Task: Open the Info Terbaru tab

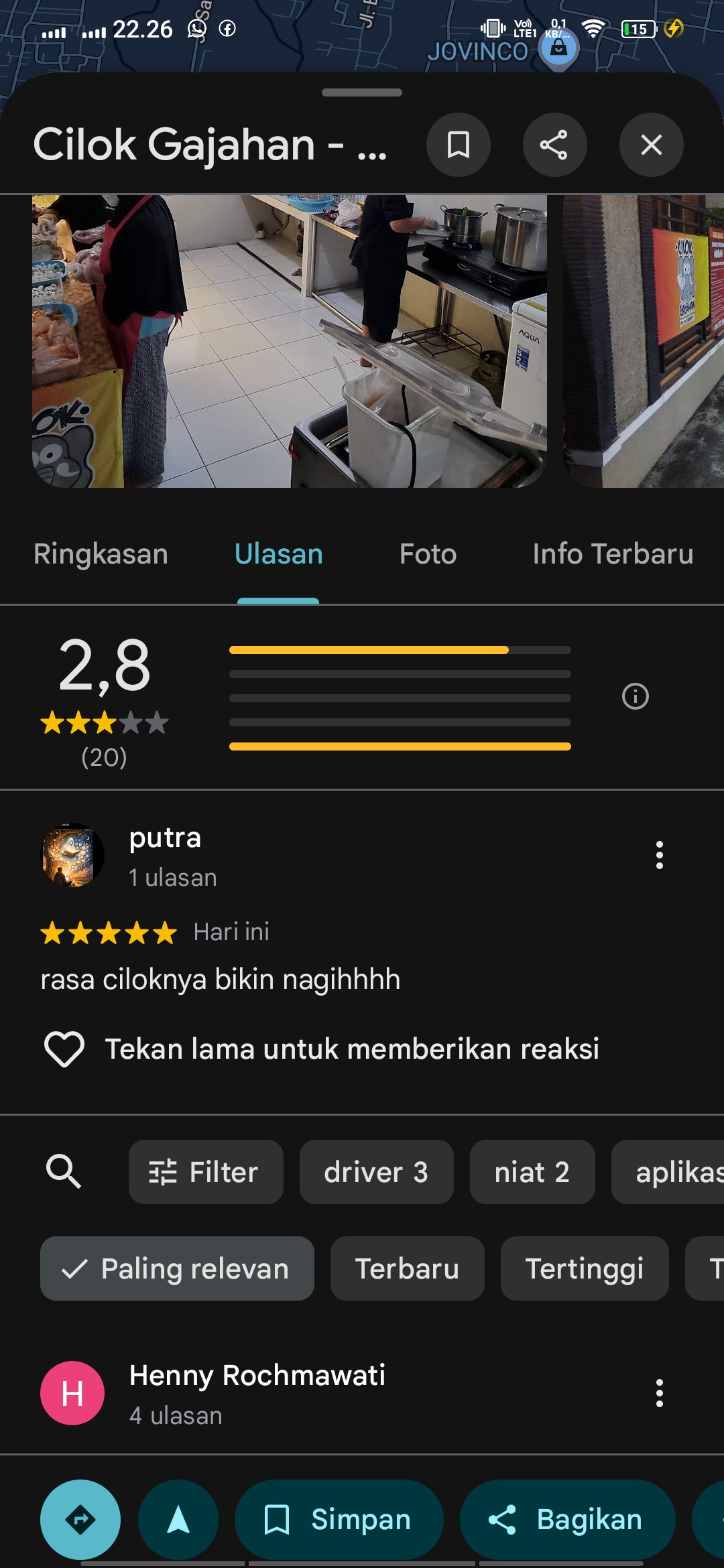Action: tap(613, 554)
